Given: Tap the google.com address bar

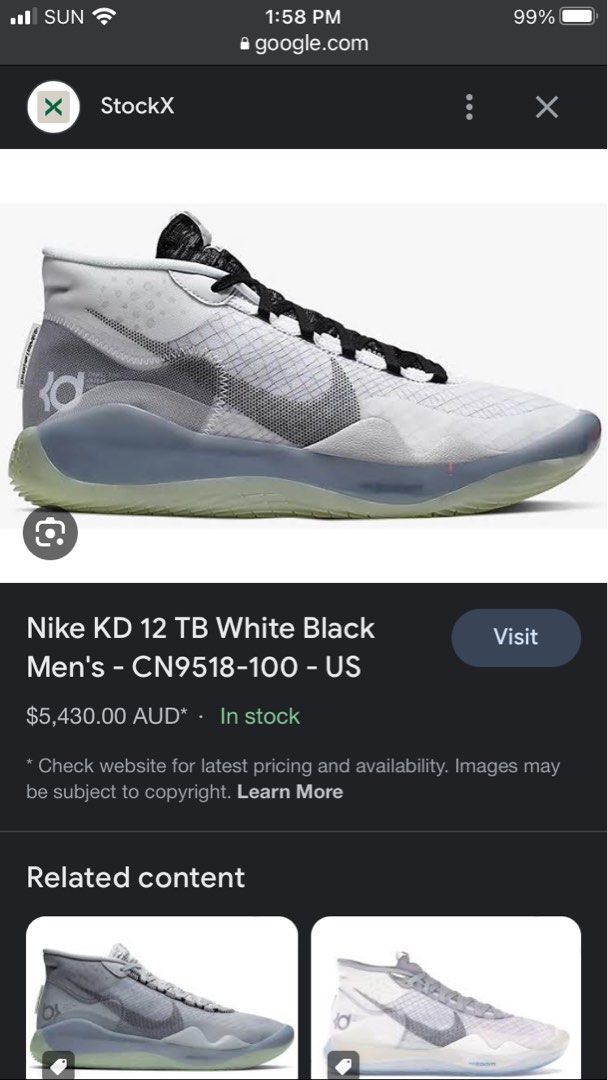Looking at the screenshot, I should 304,43.
